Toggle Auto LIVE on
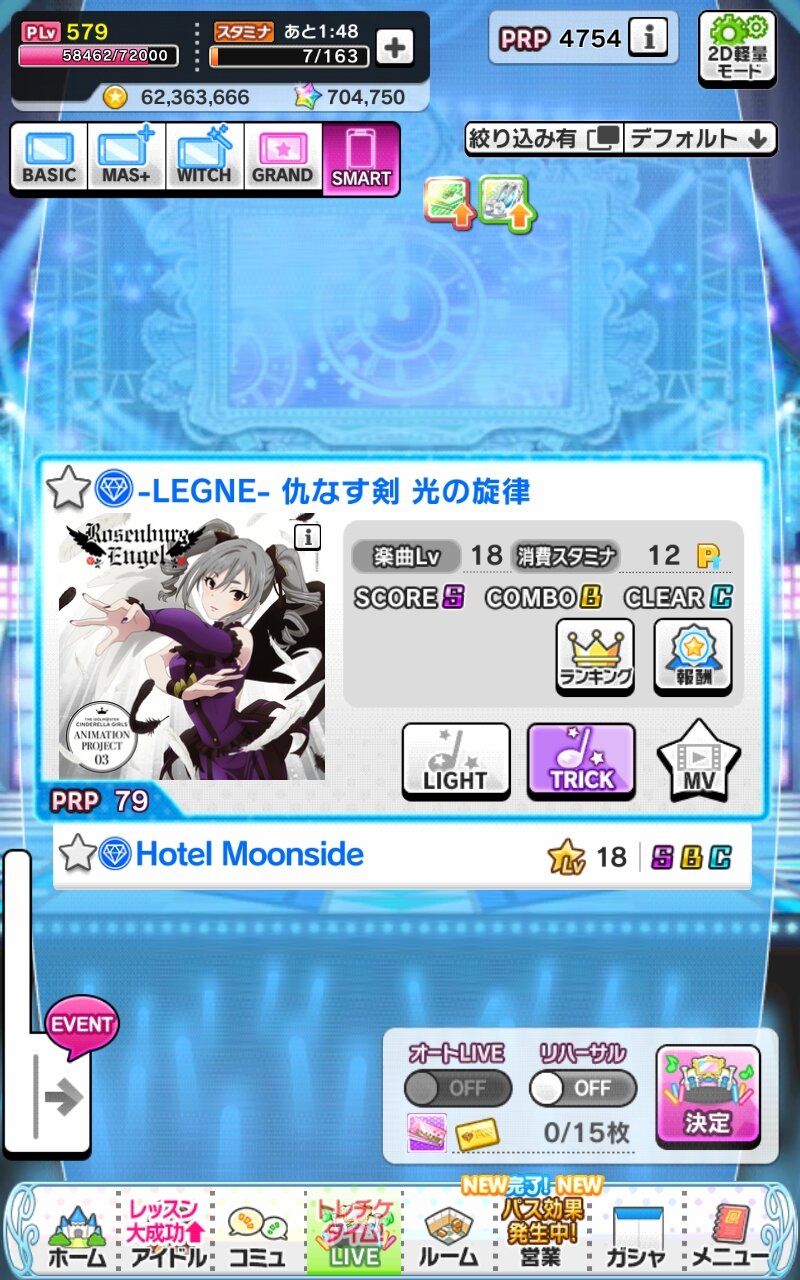Screen dimensions: 800x1280 click(457, 1088)
